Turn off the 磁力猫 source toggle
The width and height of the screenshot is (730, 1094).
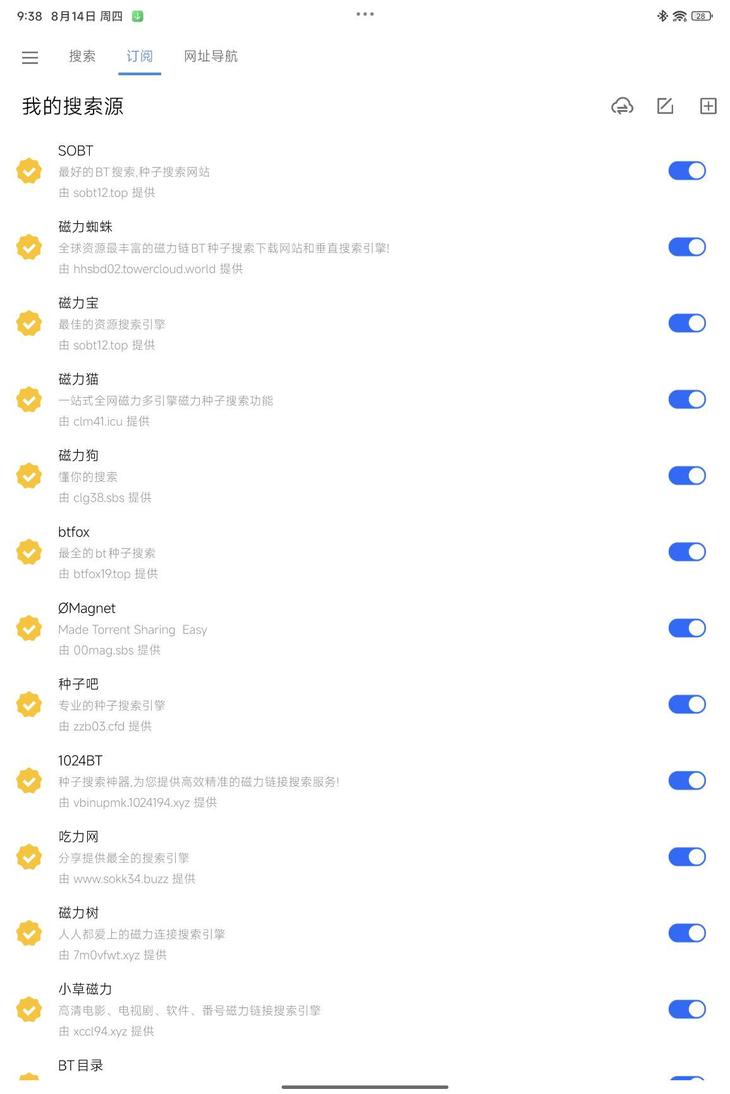click(x=687, y=399)
